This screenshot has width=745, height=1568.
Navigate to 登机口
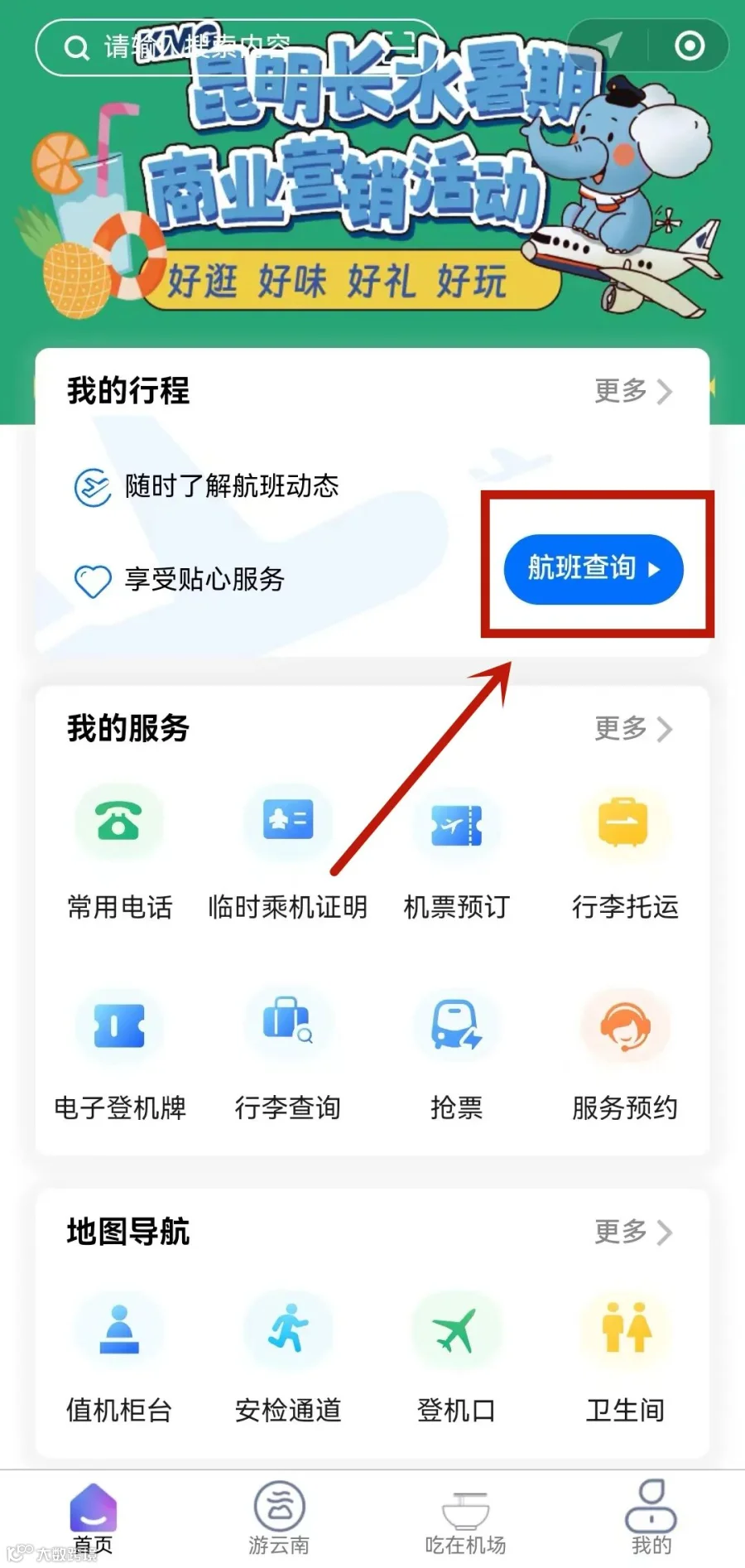click(456, 1357)
